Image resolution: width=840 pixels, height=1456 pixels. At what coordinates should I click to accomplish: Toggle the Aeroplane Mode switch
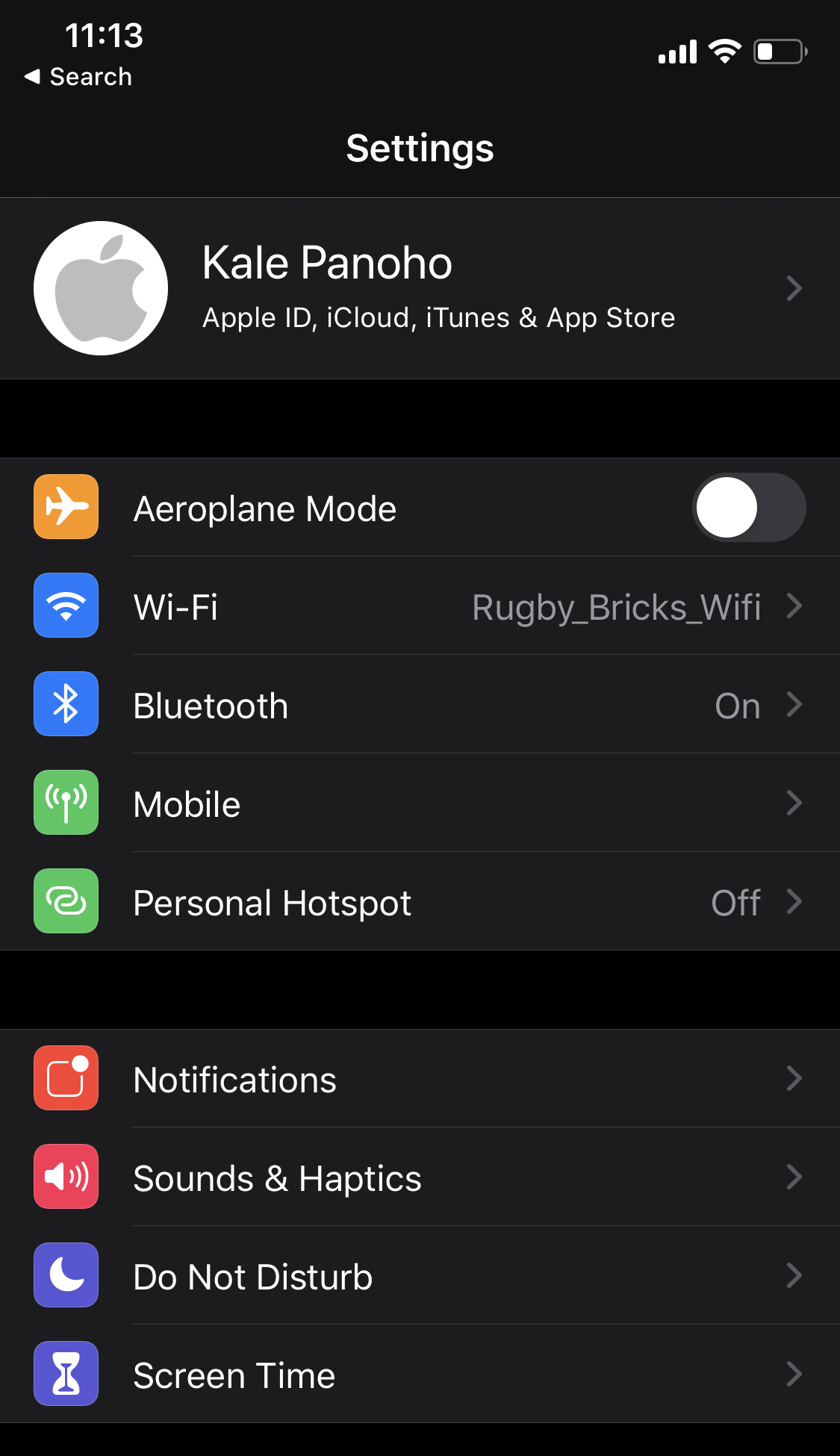748,508
